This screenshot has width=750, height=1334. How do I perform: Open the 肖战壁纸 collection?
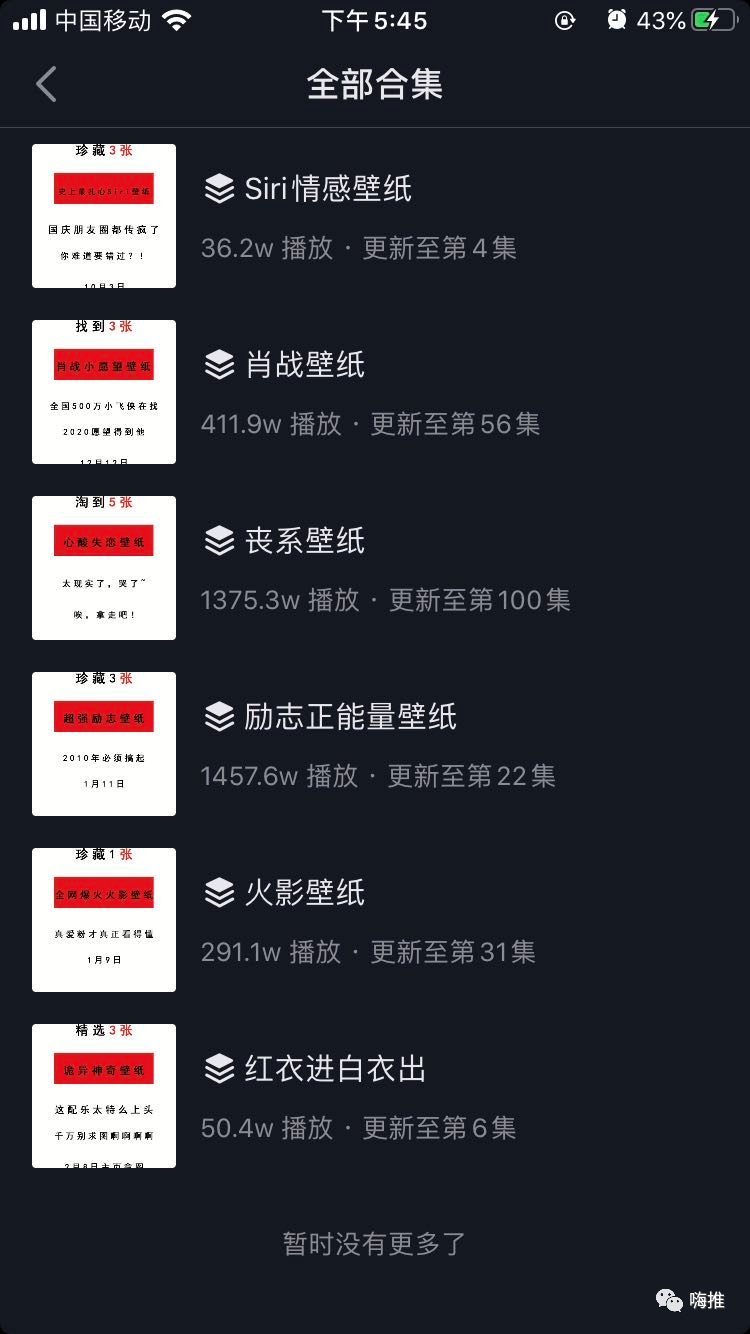pyautogui.click(x=375, y=392)
